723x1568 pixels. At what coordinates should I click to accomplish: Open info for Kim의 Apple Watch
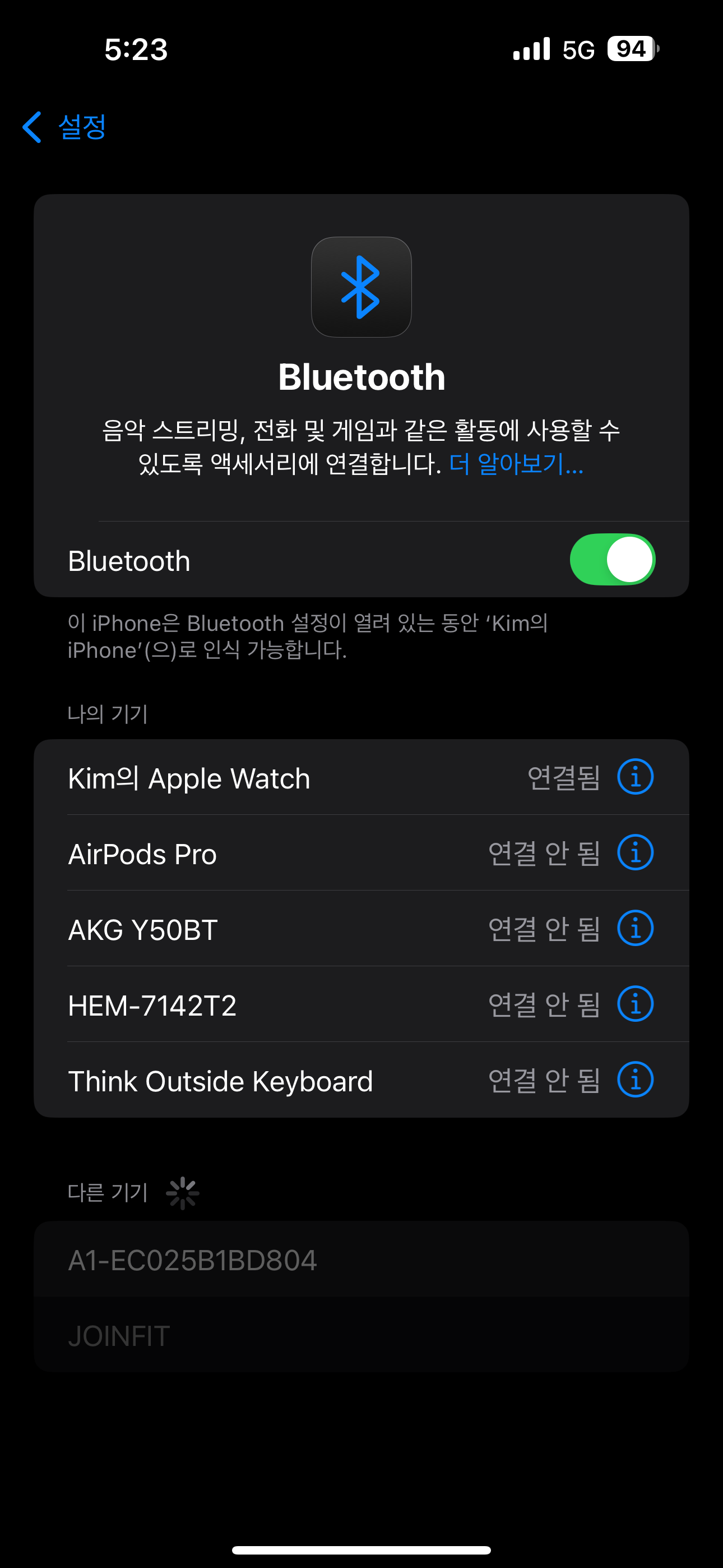[x=636, y=777]
